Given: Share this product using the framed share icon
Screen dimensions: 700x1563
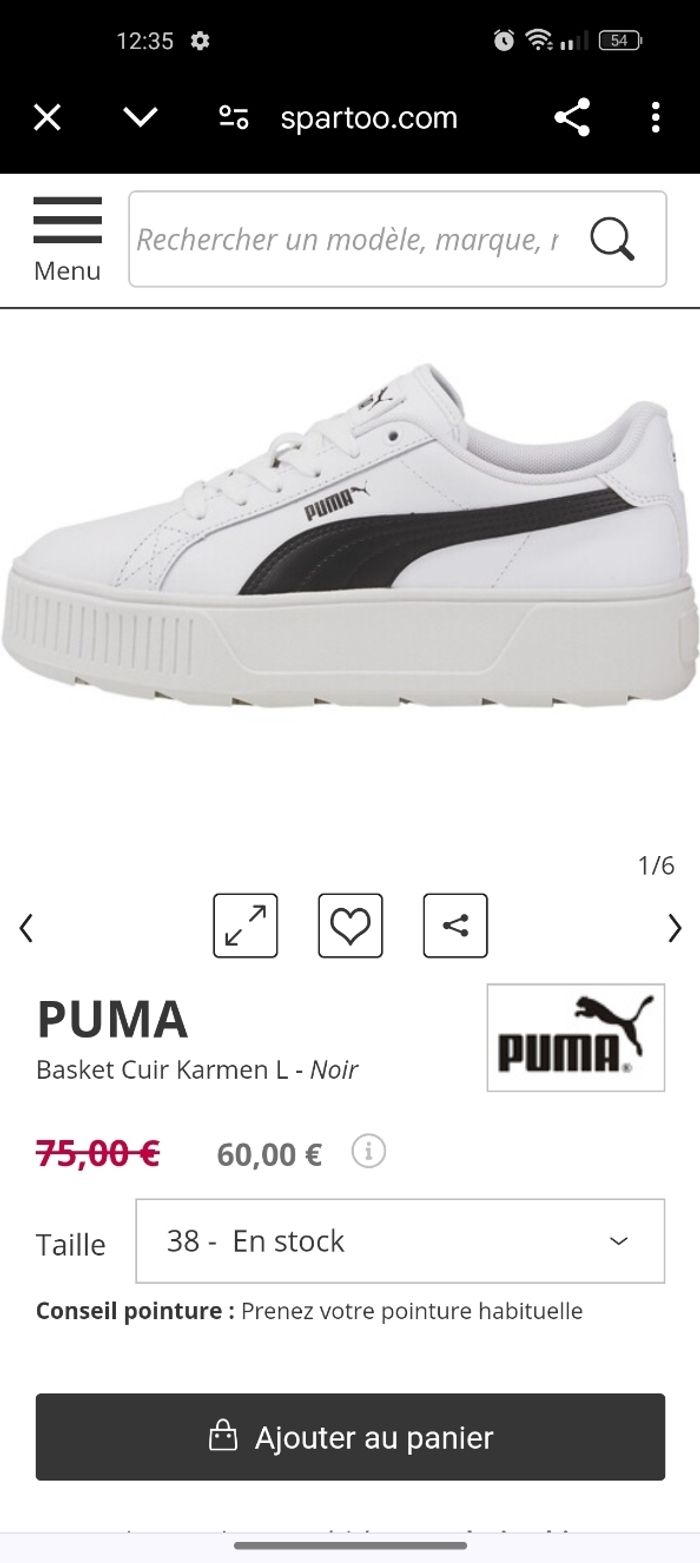Looking at the screenshot, I should pos(455,926).
